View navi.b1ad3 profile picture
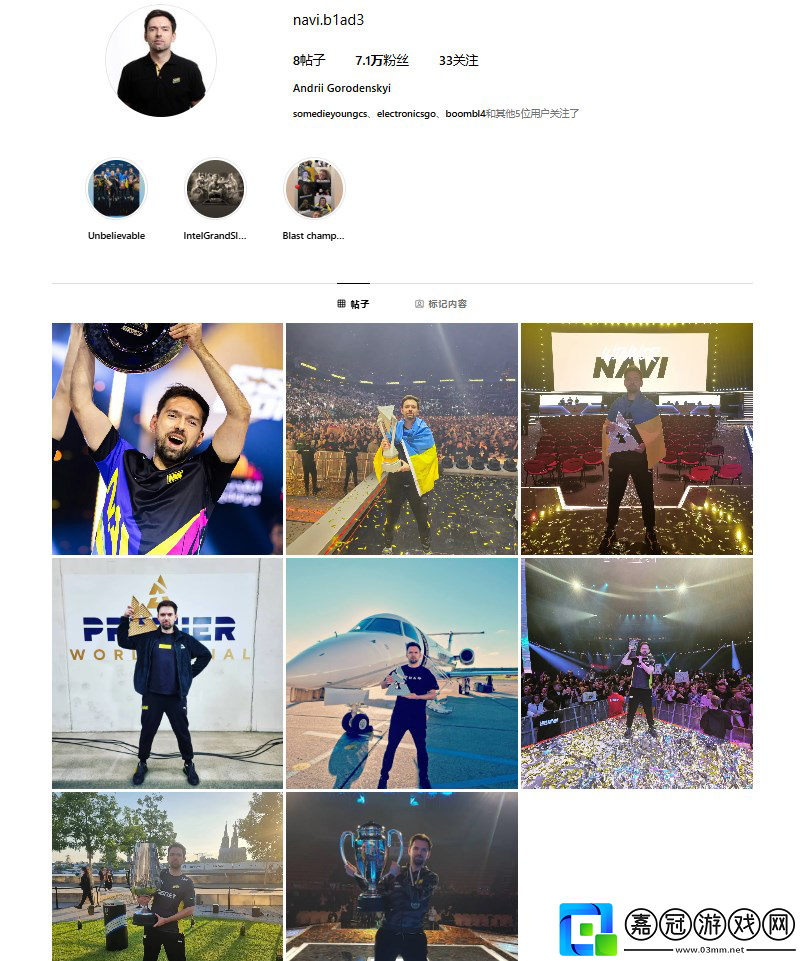 pos(161,61)
